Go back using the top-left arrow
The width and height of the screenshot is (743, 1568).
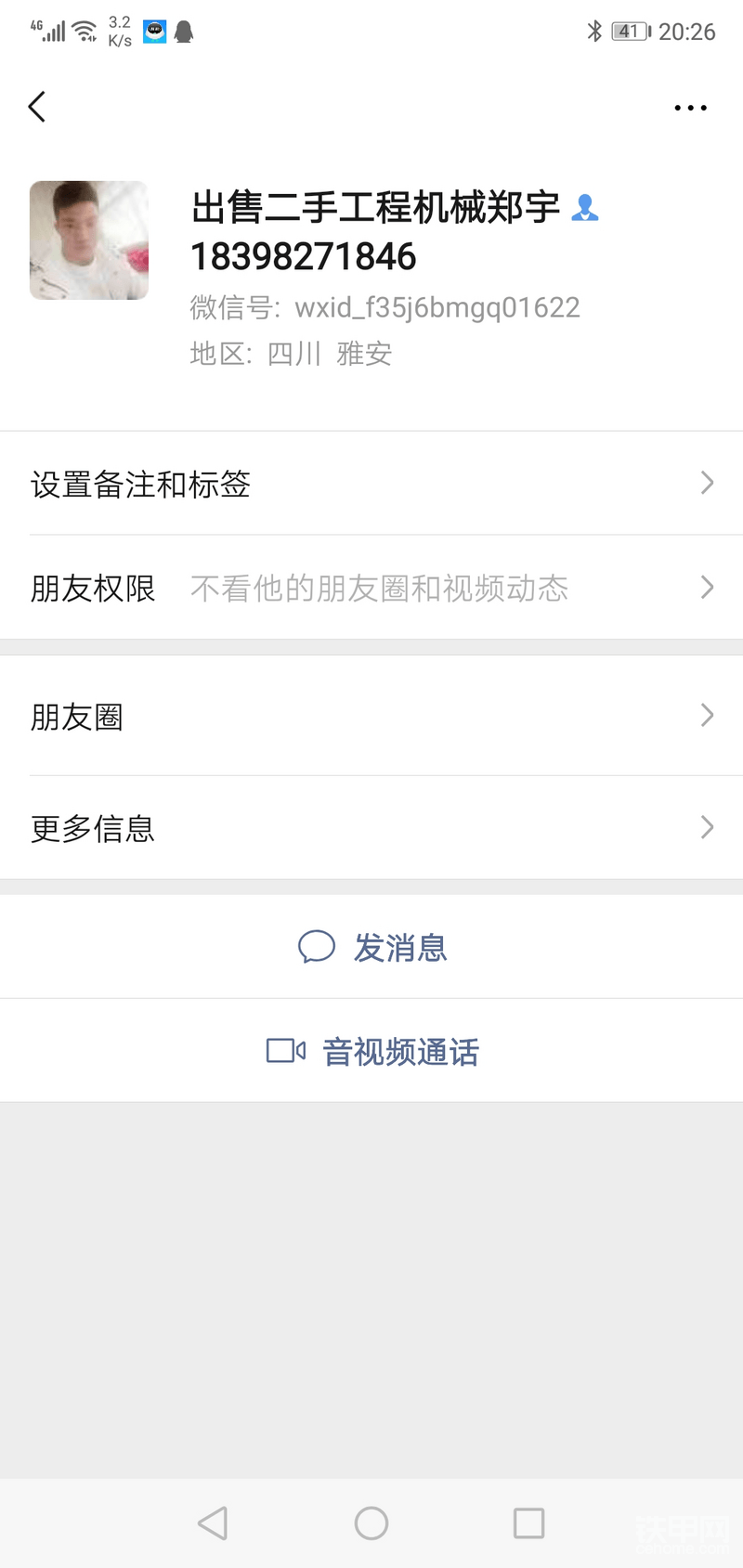(x=37, y=107)
